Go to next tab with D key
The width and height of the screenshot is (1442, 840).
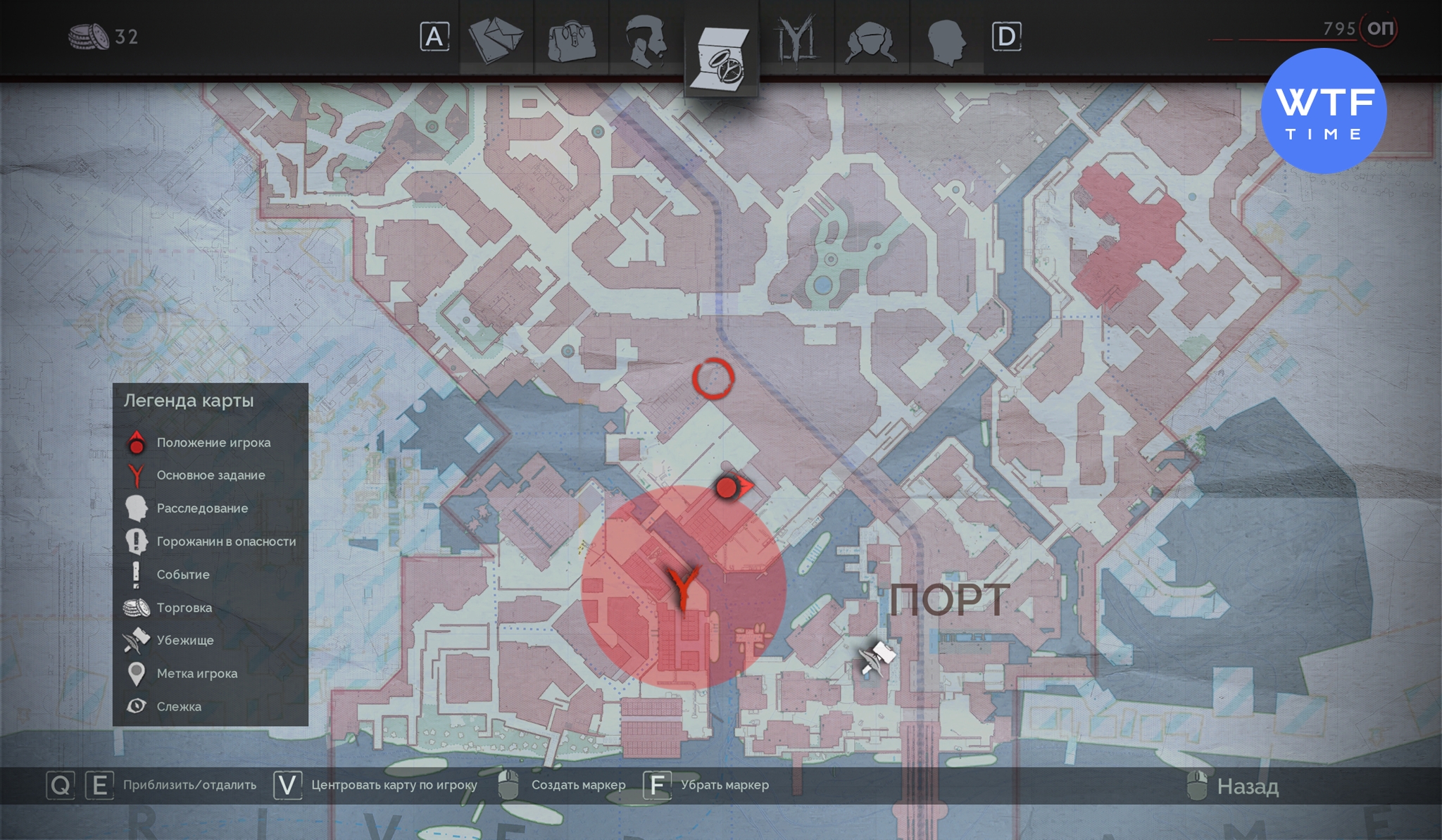point(1007,37)
